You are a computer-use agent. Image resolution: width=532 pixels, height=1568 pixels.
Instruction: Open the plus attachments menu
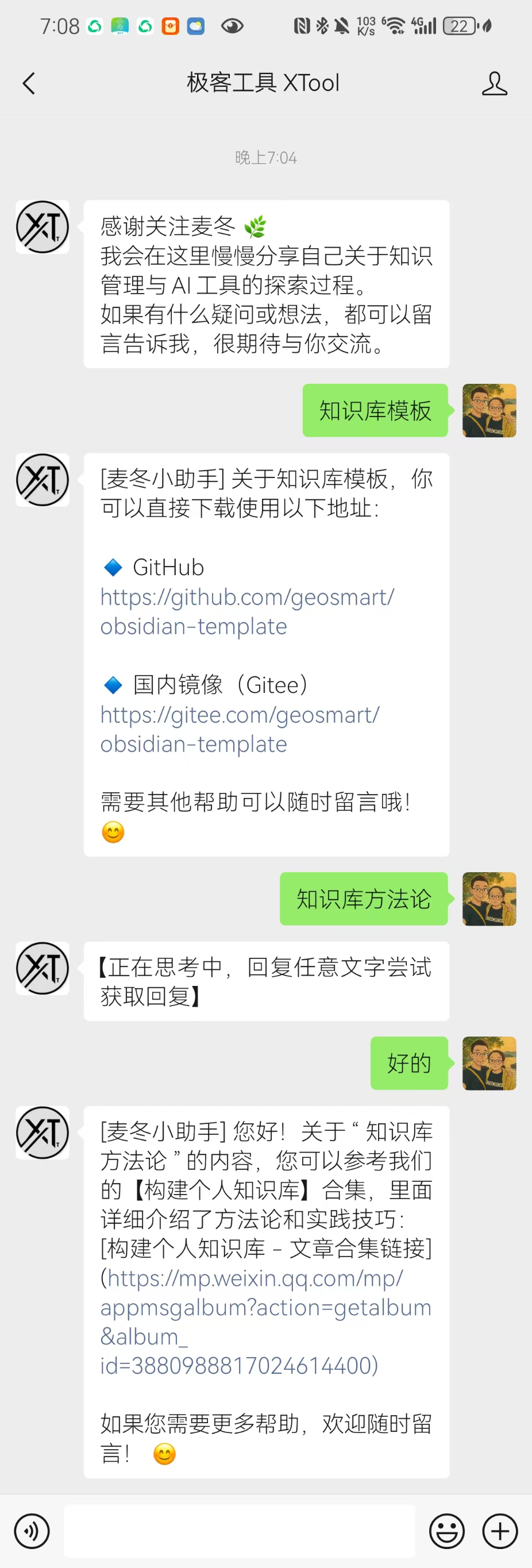[500, 1530]
